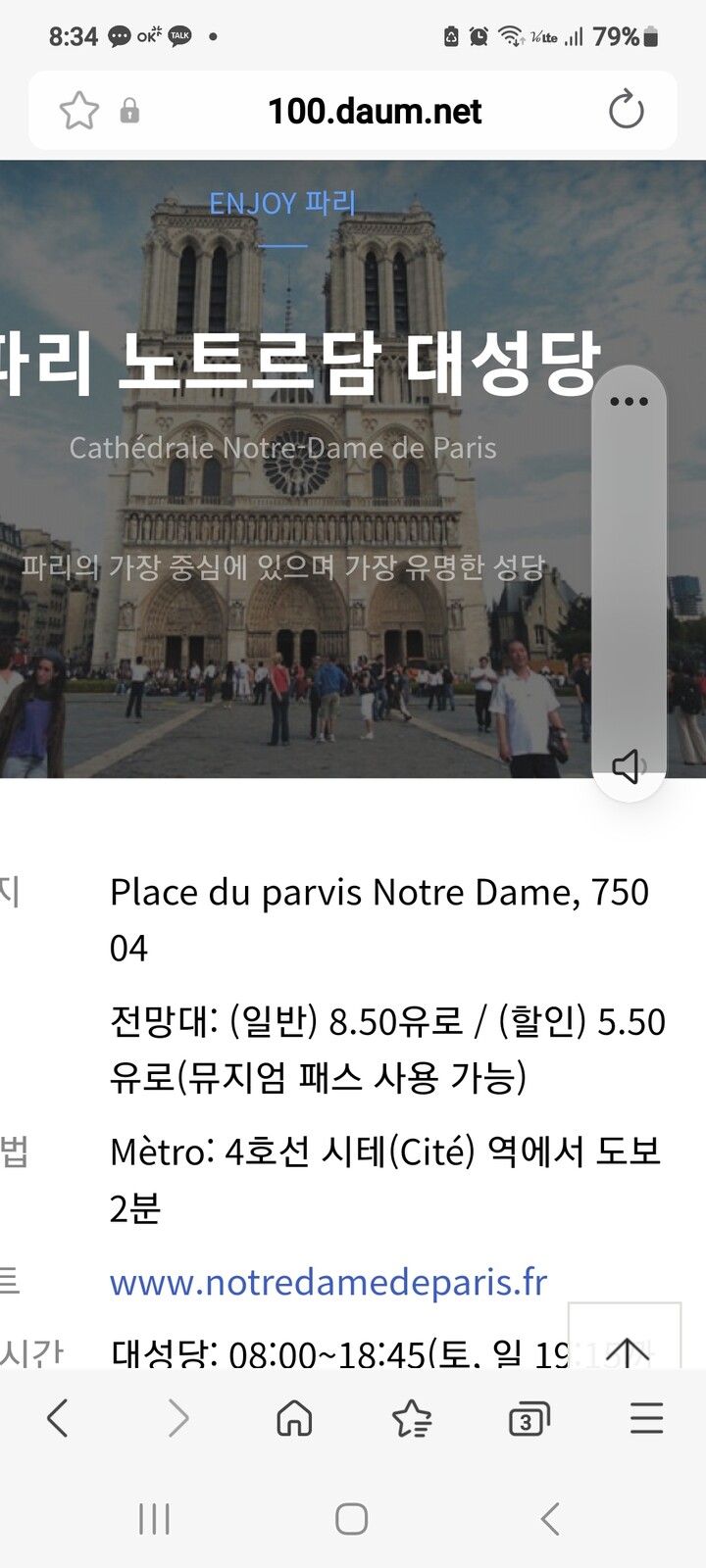This screenshot has height=1568, width=706.
Task: Go forward using the forward arrow
Action: point(176,1417)
